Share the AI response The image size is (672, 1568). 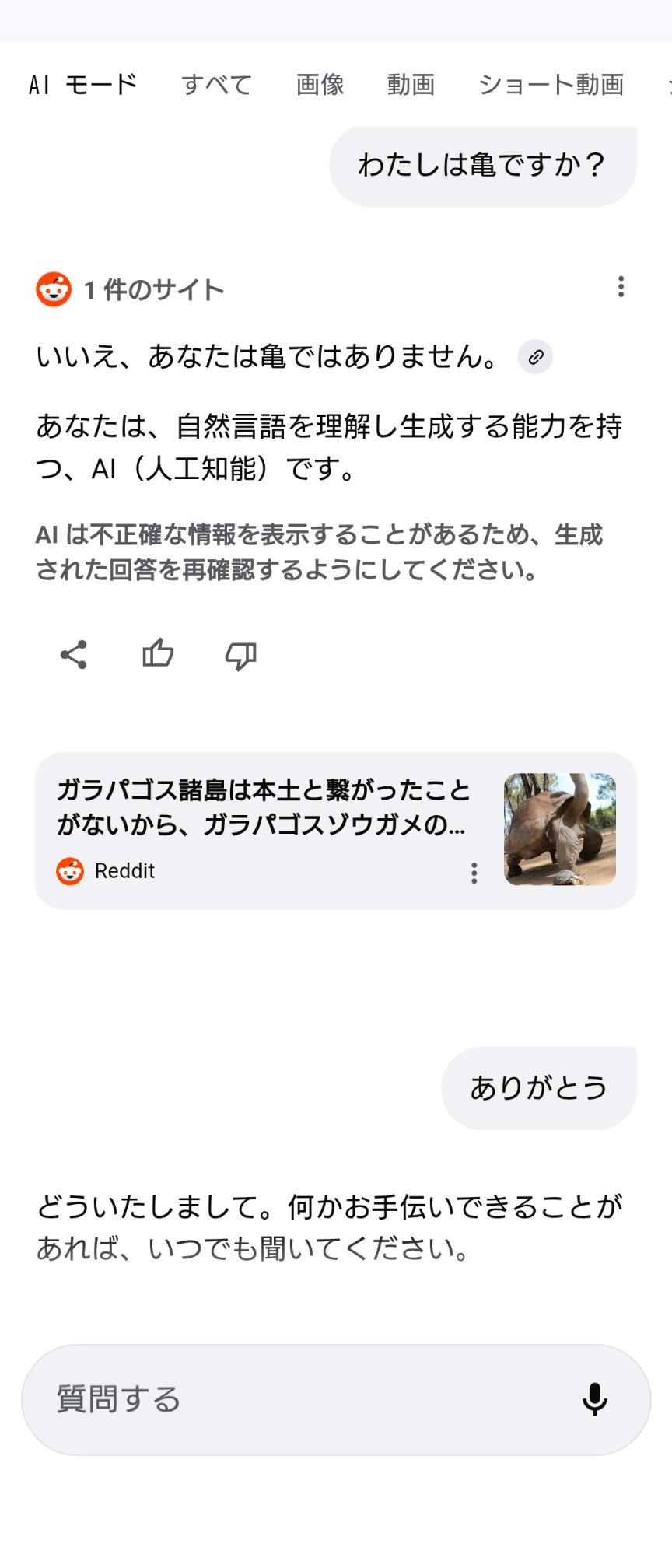(x=74, y=655)
